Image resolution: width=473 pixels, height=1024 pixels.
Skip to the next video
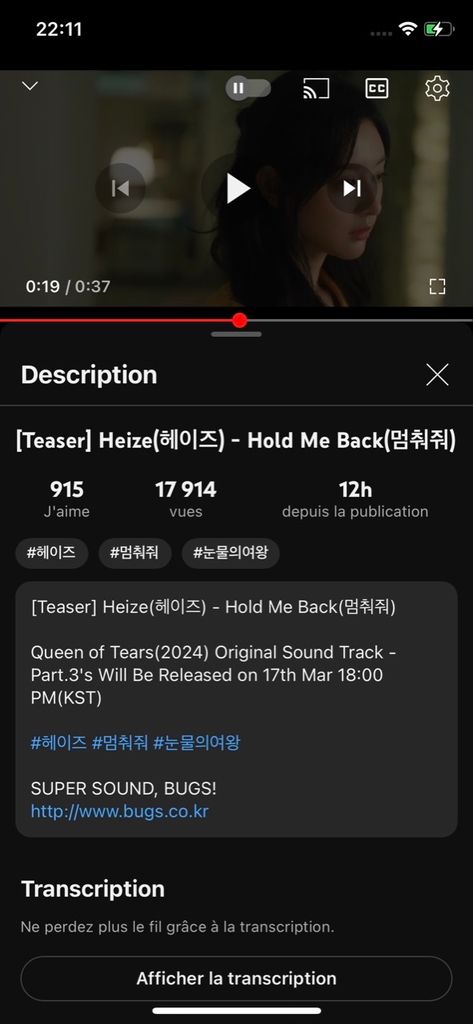[x=353, y=188]
